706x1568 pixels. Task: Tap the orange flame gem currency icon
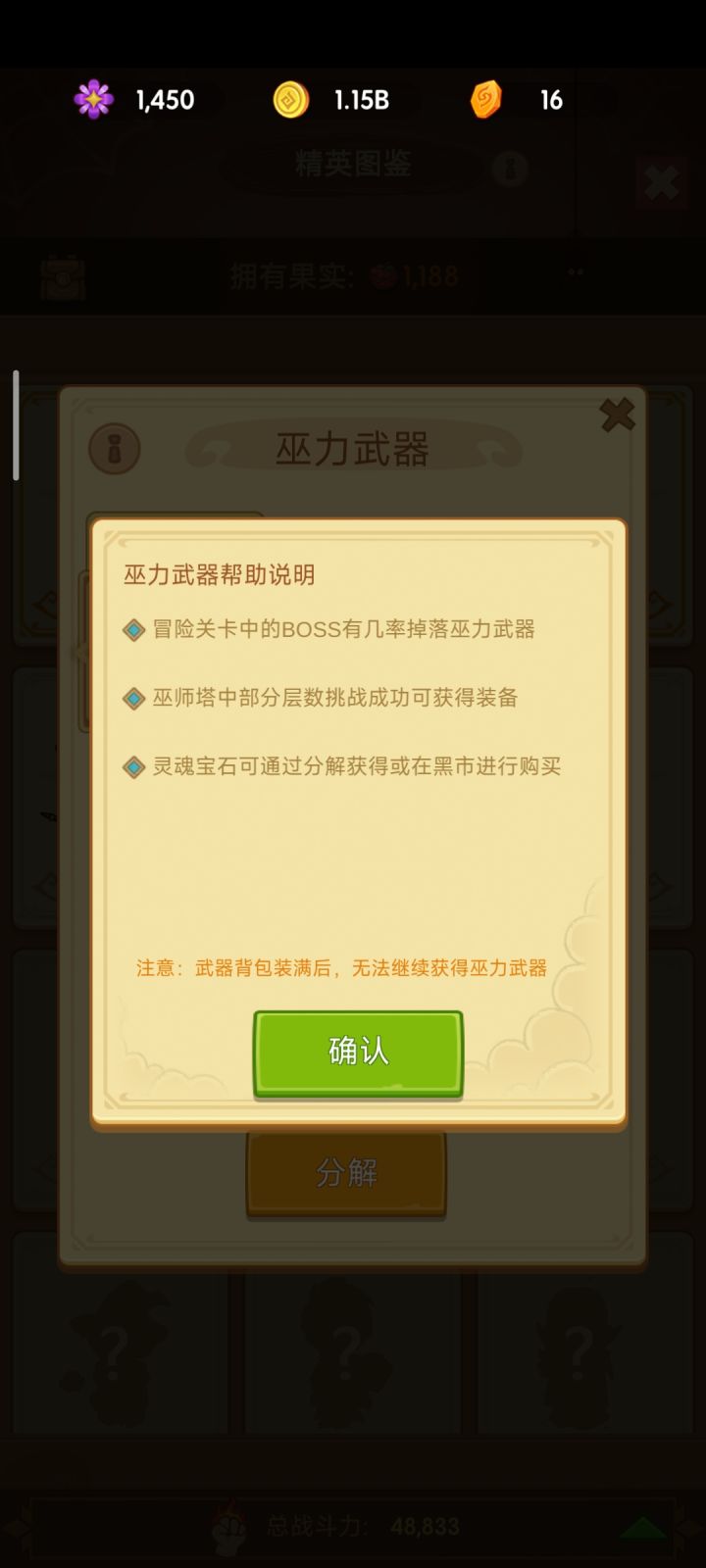[487, 99]
